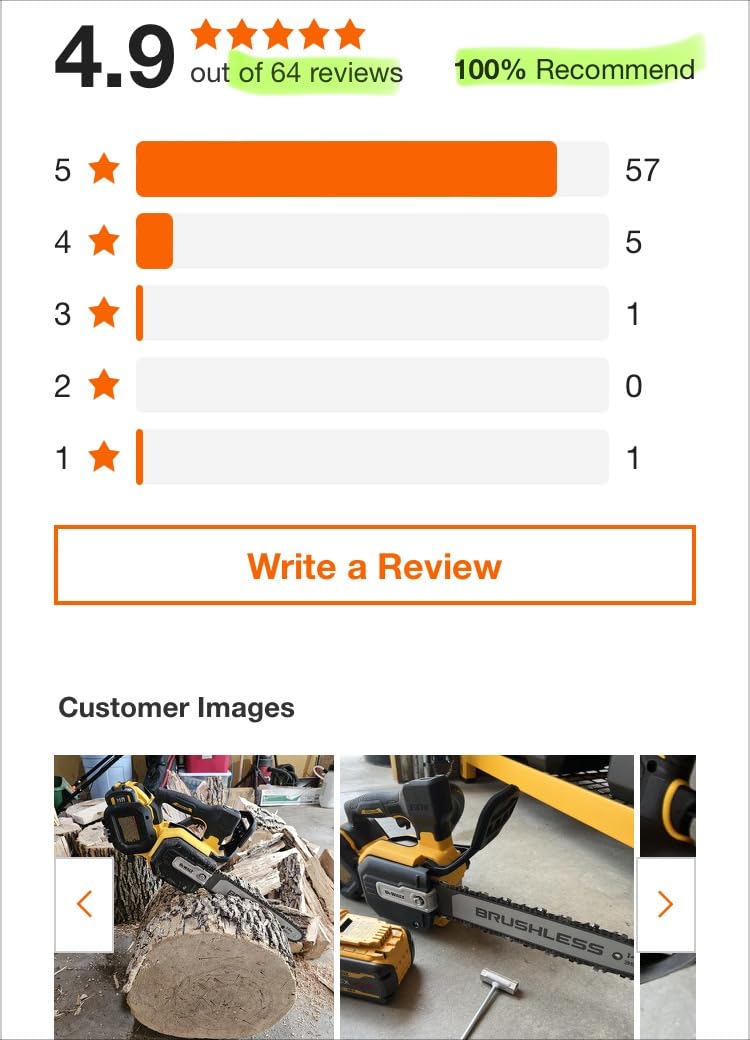Click the star icon beside the 5-star row
Viewport: 750px width, 1040px height.
(x=102, y=170)
